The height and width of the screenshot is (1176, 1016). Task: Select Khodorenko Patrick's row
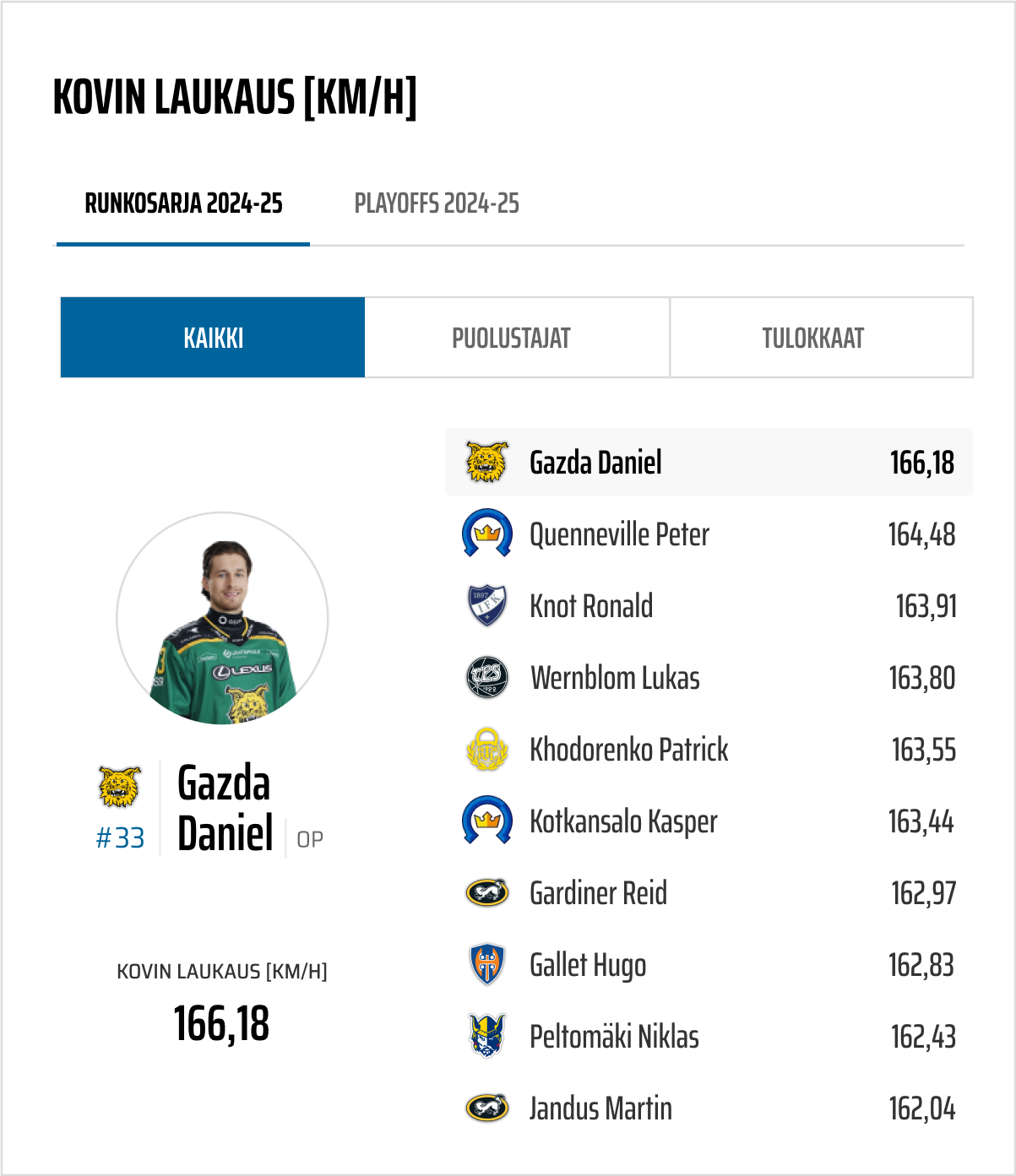click(x=708, y=750)
